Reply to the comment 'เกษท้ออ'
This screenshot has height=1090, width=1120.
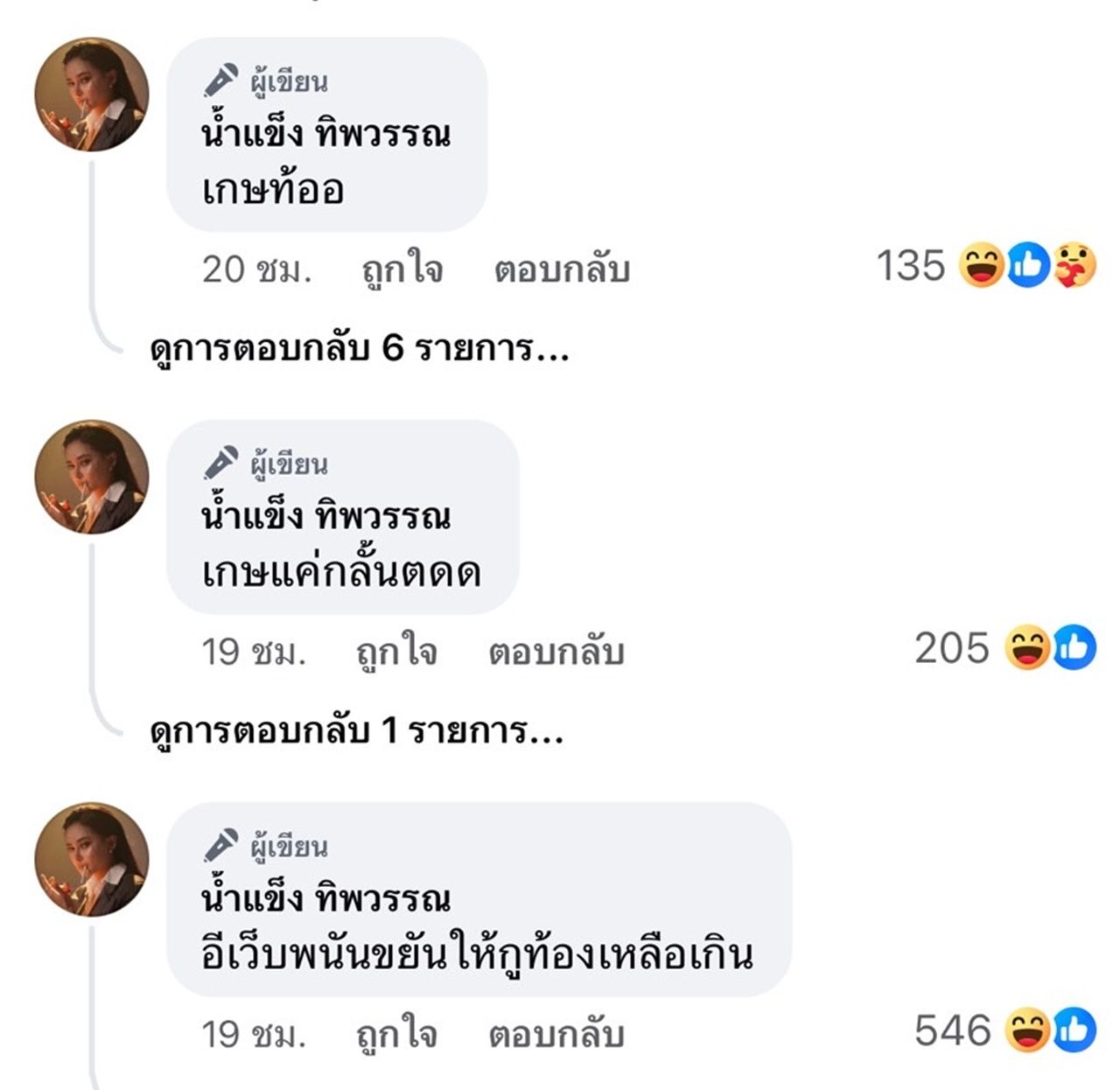(562, 269)
